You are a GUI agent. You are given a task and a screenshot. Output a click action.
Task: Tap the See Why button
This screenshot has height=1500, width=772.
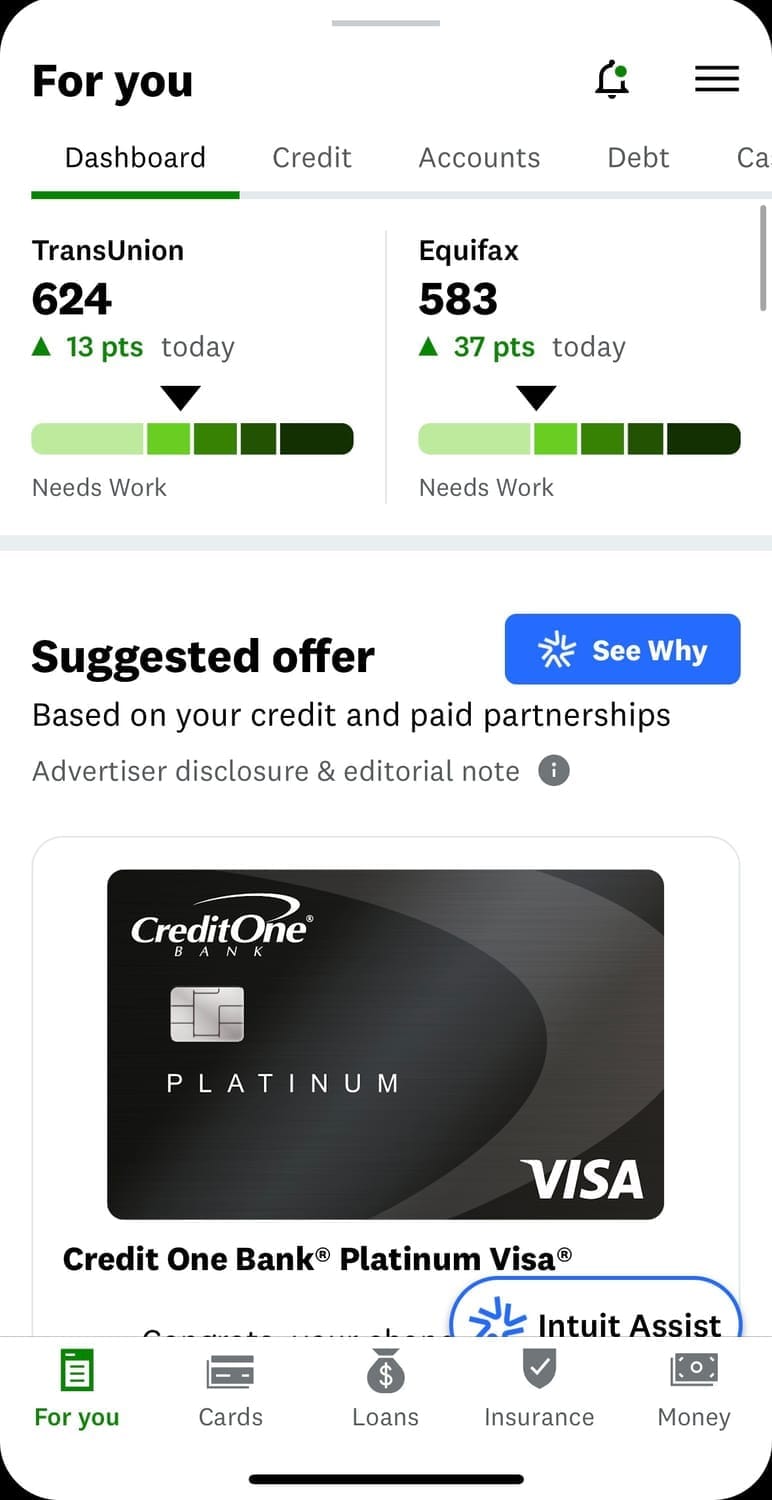622,650
